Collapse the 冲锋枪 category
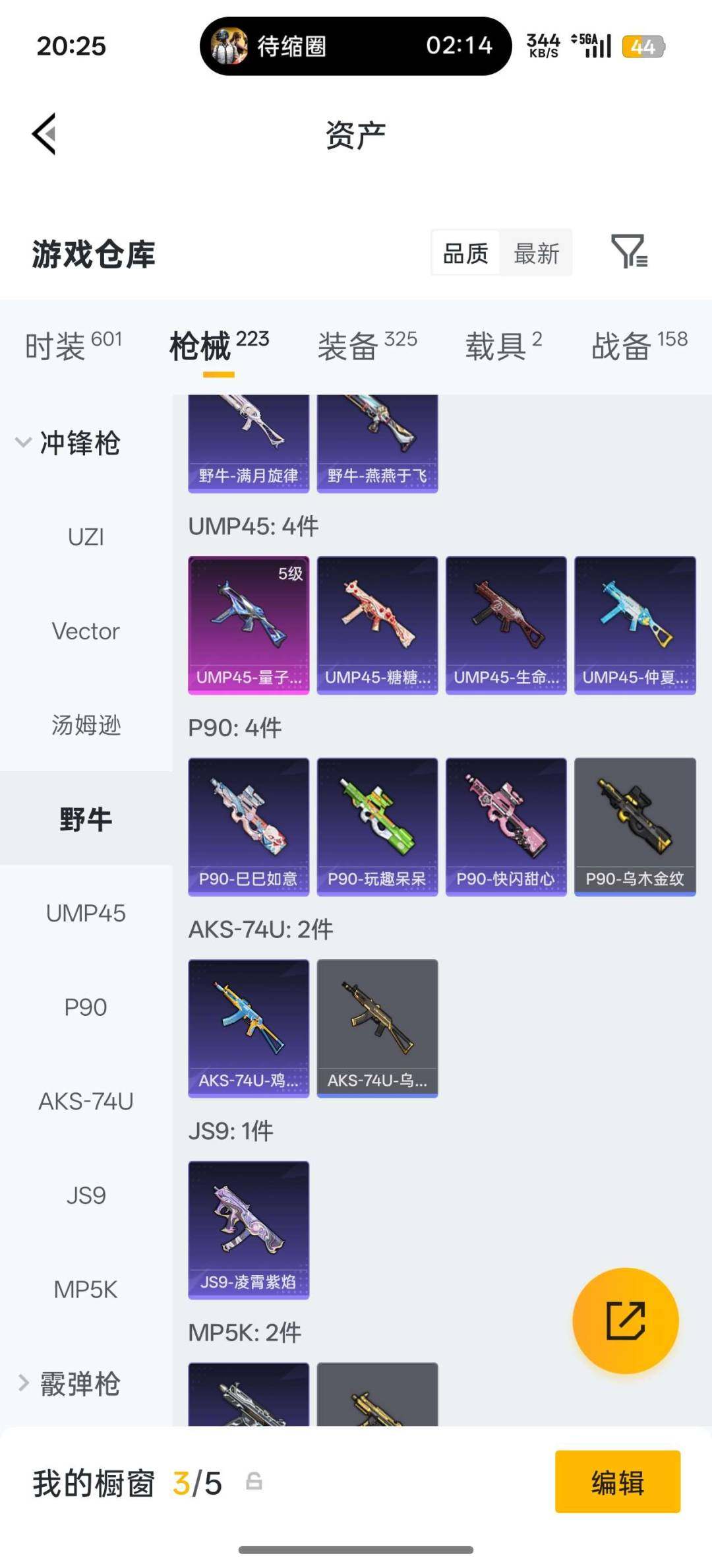Image resolution: width=712 pixels, height=1568 pixels. pyautogui.click(x=69, y=443)
